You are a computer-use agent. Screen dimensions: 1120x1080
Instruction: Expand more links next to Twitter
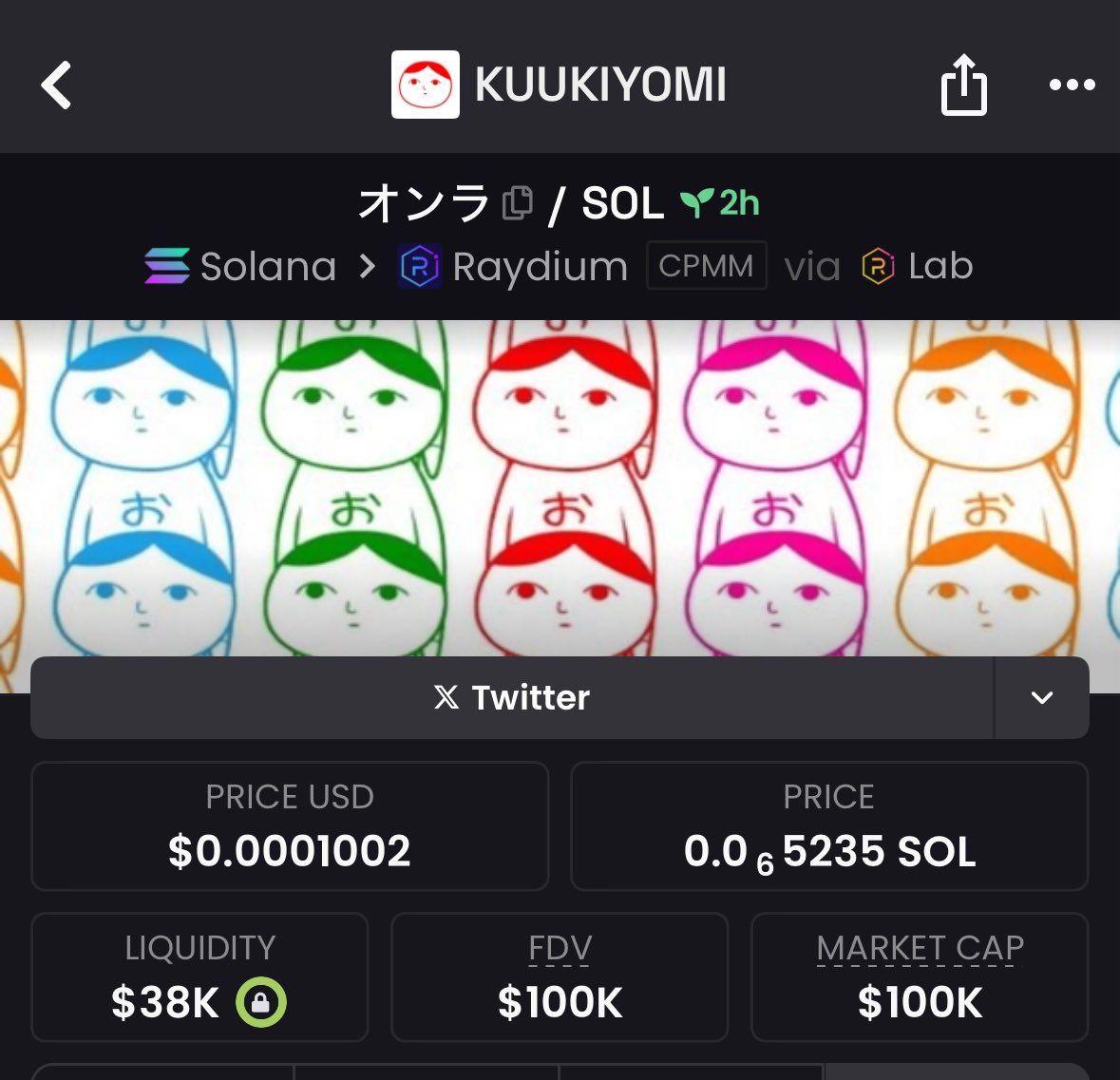coord(1041,697)
